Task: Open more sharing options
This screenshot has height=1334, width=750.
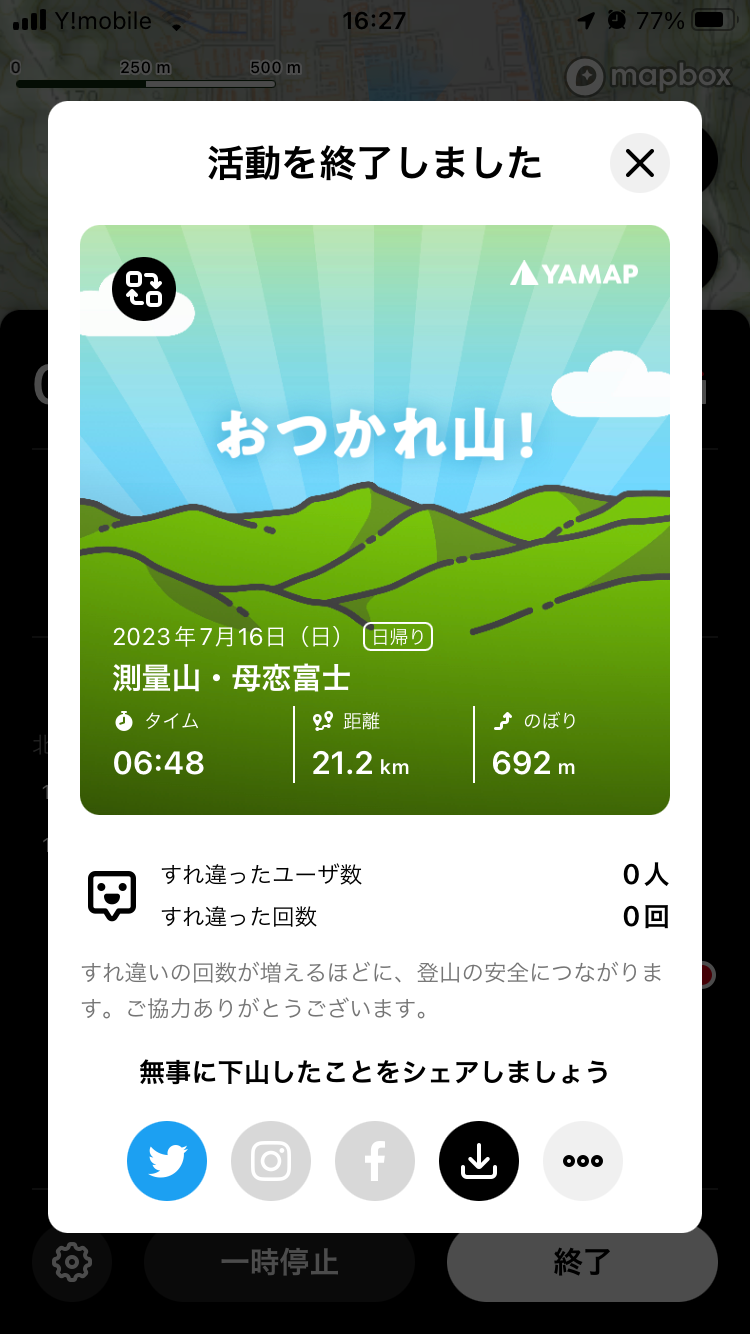Action: point(583,1161)
